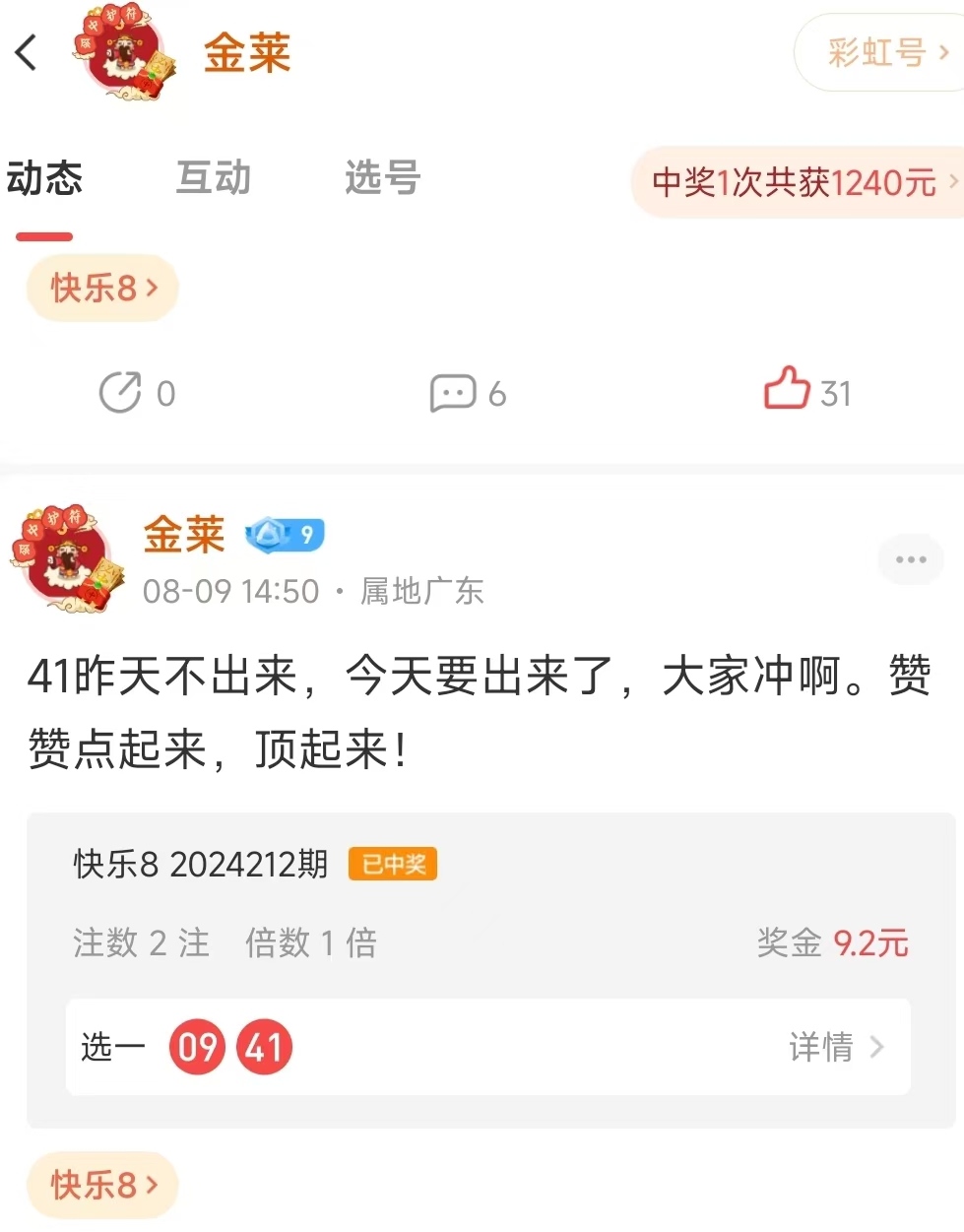The height and width of the screenshot is (1232, 964).
Task: Open the overflow menu on the 08-09 post
Action: point(910,559)
